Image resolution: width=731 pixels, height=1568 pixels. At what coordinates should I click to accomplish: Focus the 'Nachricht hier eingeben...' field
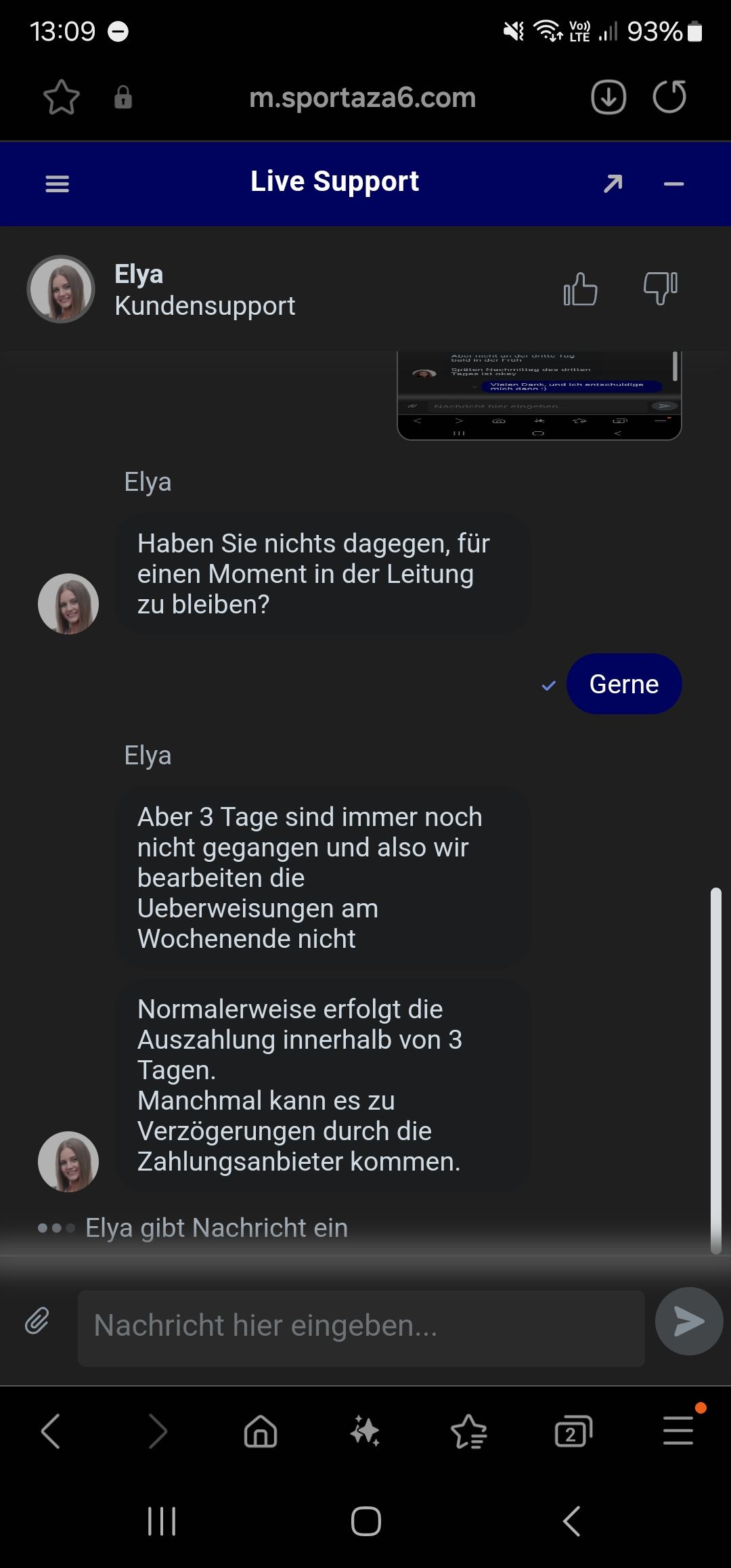(x=361, y=1326)
